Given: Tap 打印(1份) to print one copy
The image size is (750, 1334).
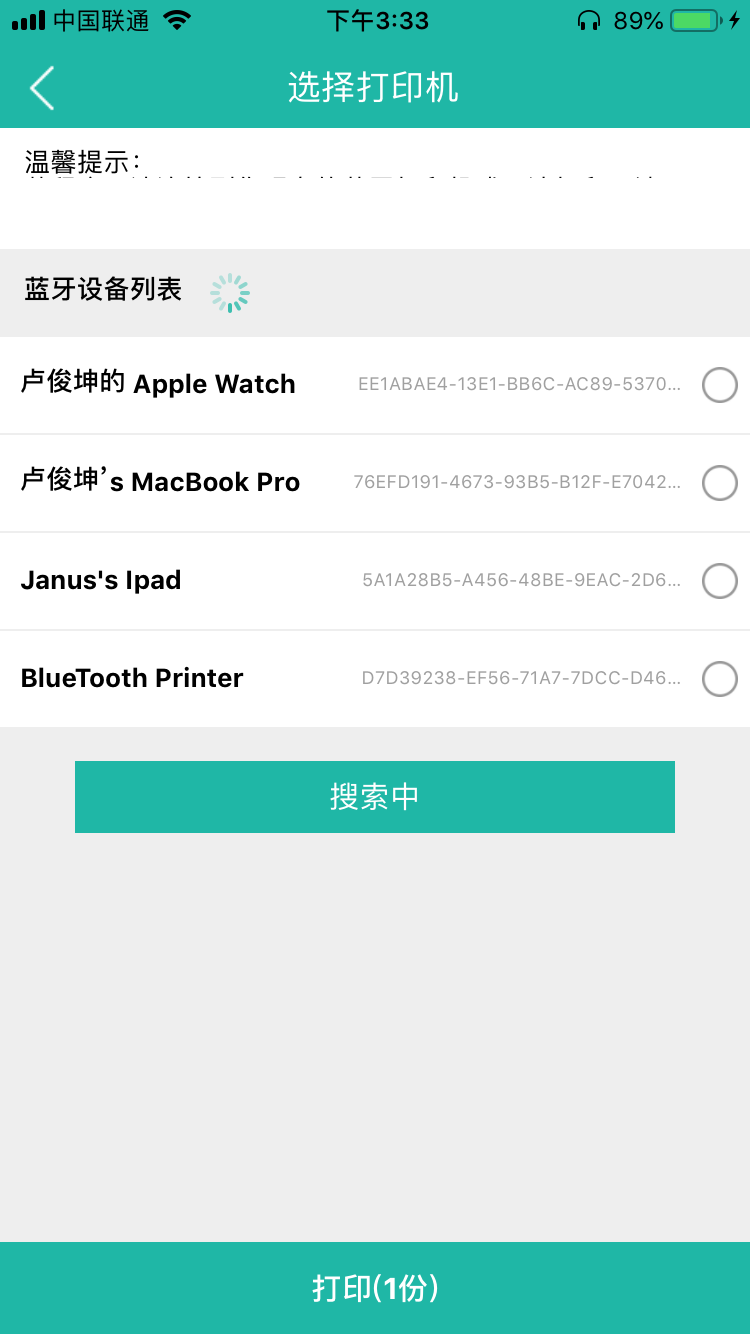Looking at the screenshot, I should [x=375, y=1288].
